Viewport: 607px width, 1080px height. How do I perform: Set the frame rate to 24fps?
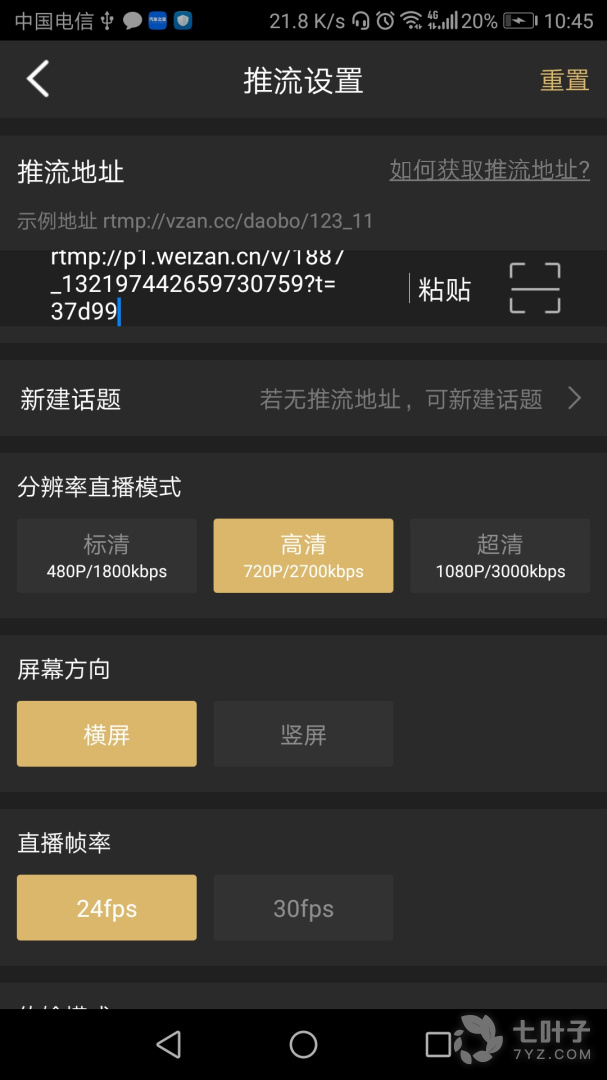point(107,908)
